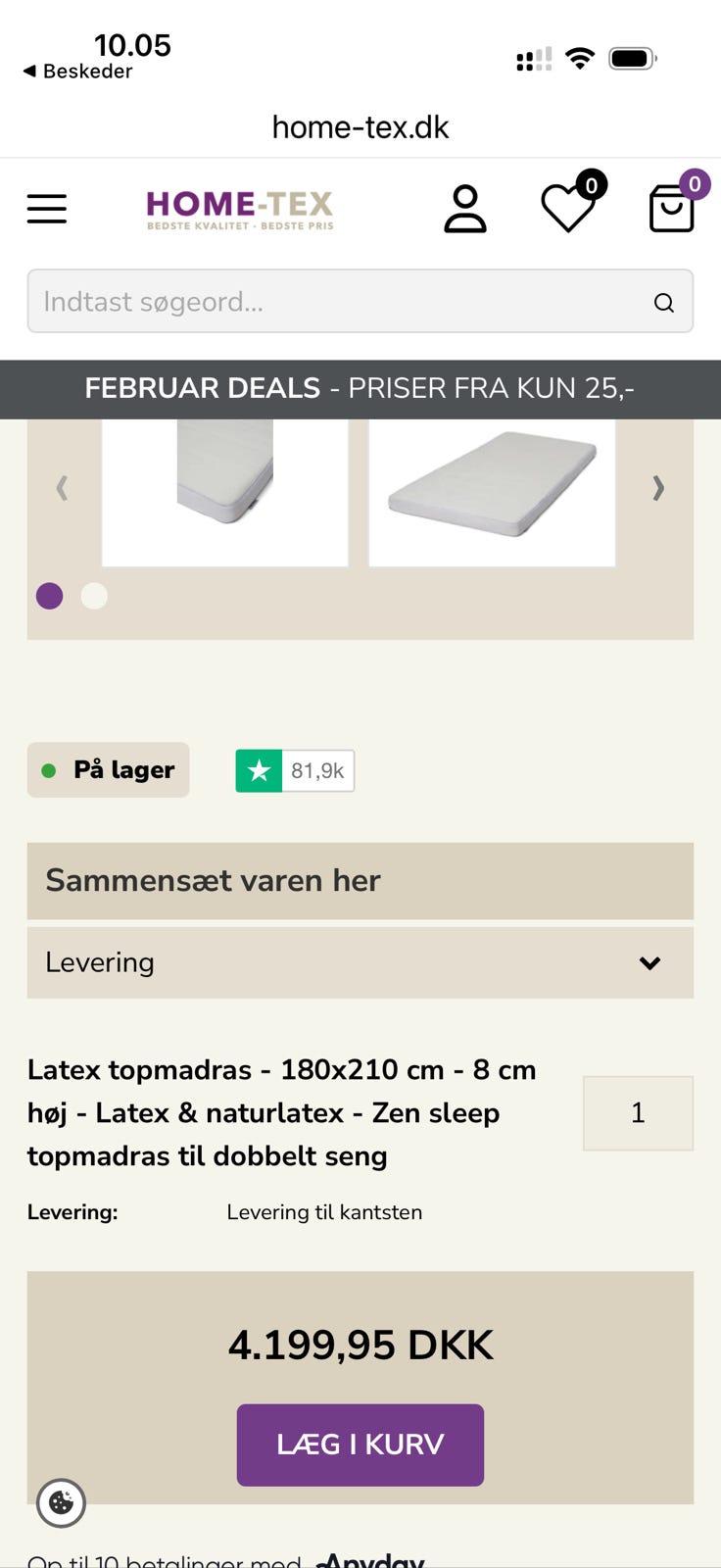Open the user account icon
Viewport: 721px width, 1568px height.
(x=465, y=207)
